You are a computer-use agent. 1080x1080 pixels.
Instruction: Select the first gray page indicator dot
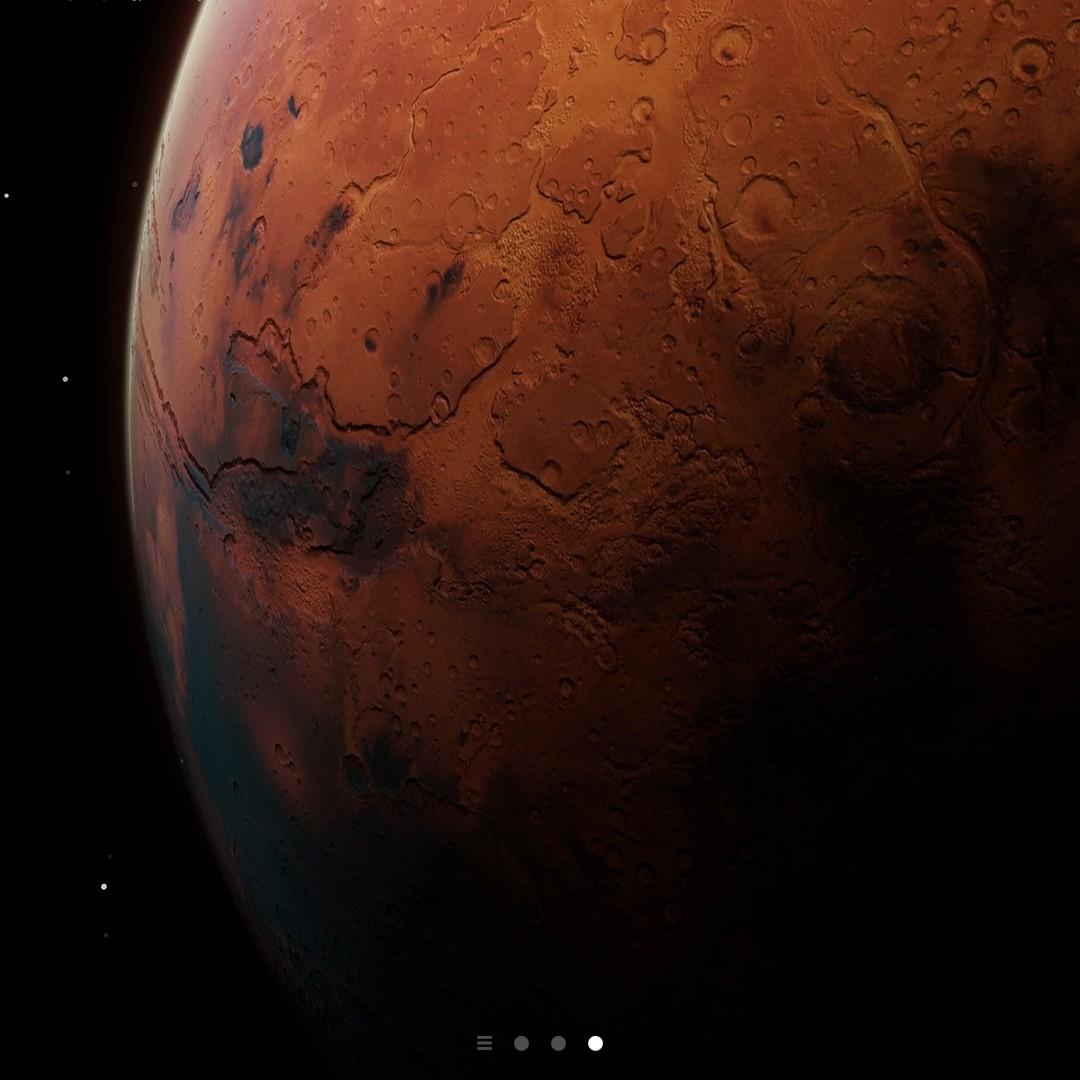coord(521,1043)
